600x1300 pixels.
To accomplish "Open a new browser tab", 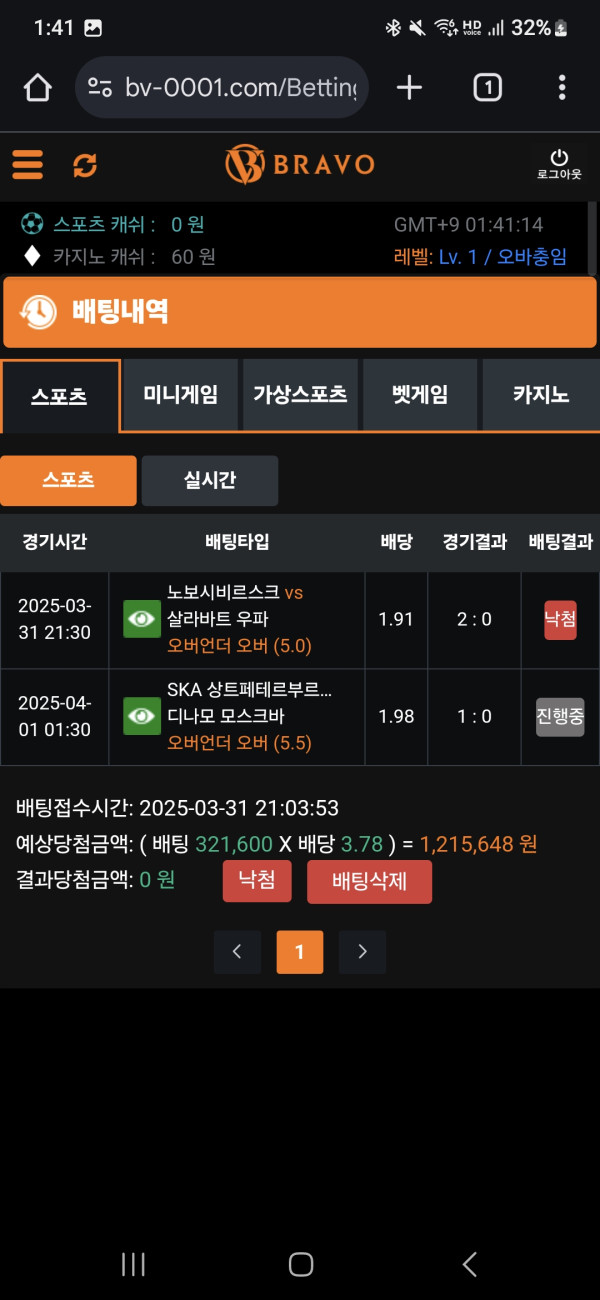I will (409, 88).
